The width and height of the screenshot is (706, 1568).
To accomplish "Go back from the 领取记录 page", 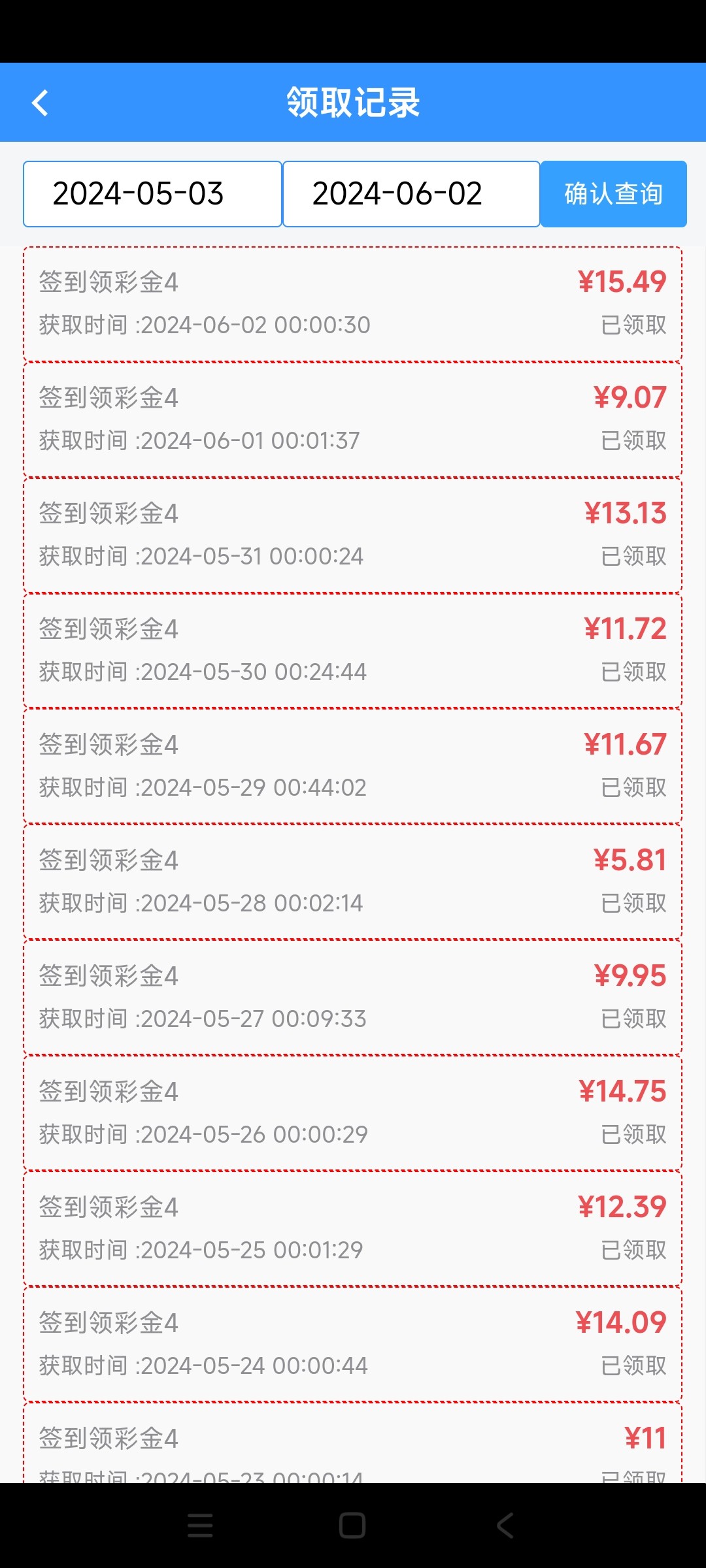I will (41, 103).
